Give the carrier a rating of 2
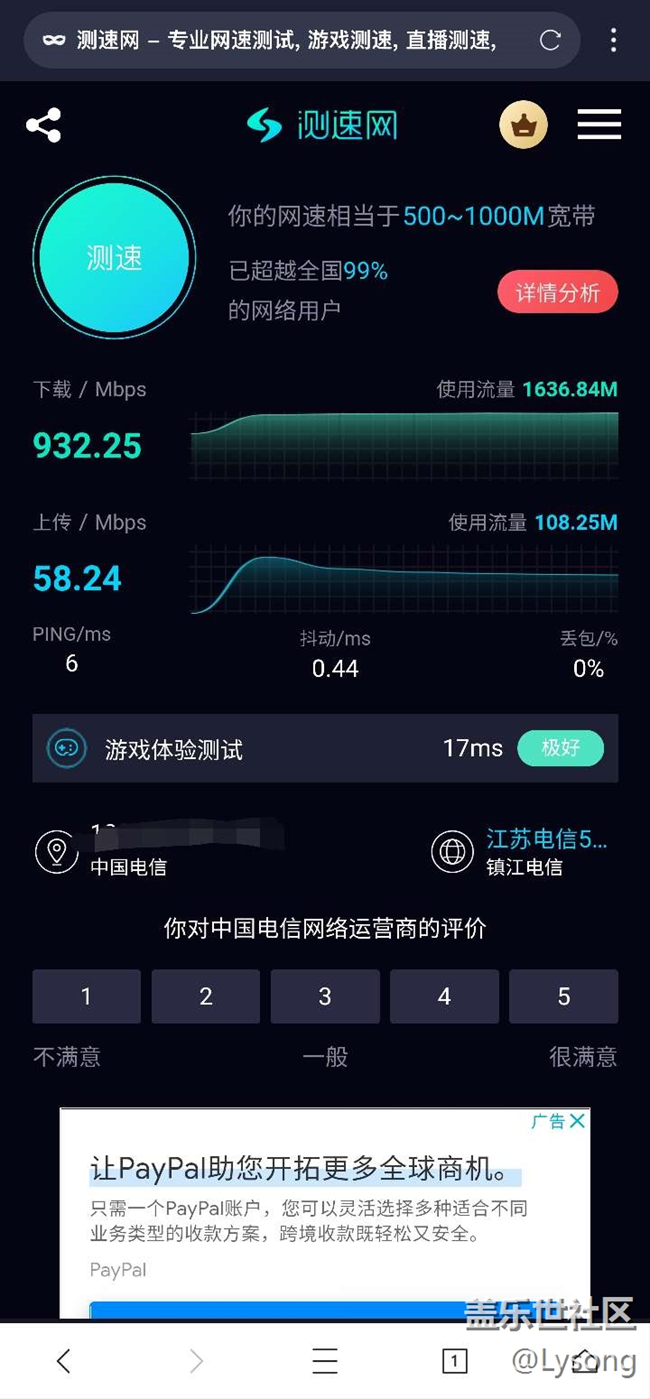The width and height of the screenshot is (650, 1399). [205, 996]
